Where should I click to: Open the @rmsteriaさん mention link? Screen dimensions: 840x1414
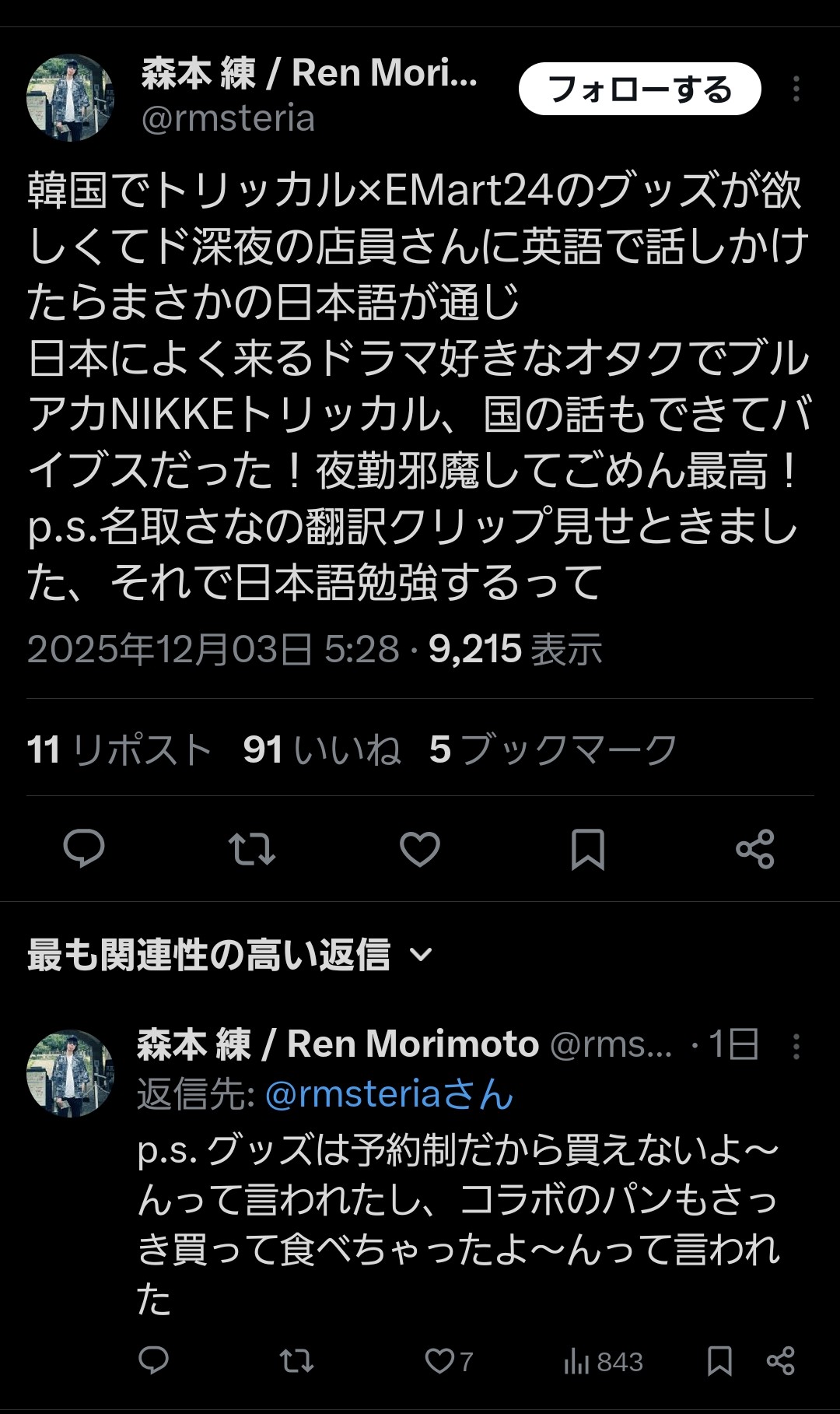[389, 1094]
